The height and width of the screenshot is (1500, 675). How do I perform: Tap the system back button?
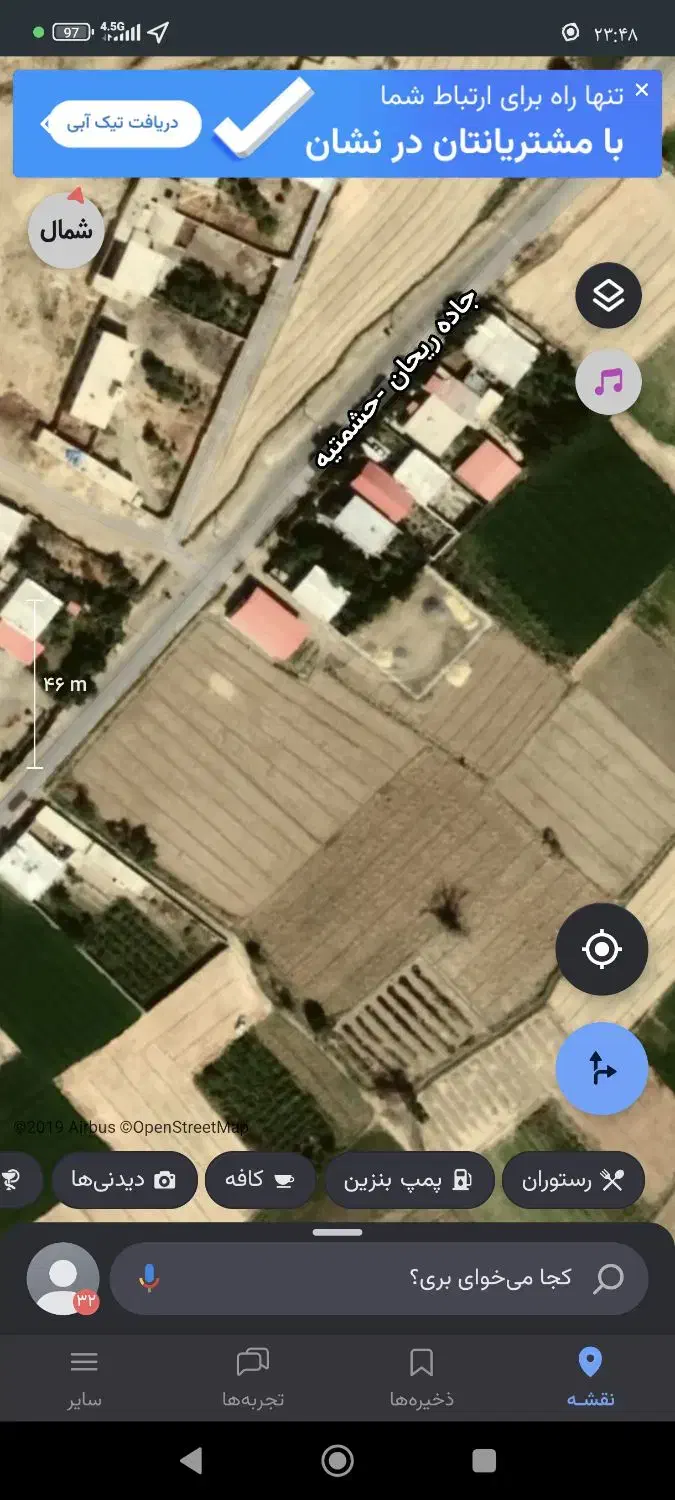[191, 1461]
